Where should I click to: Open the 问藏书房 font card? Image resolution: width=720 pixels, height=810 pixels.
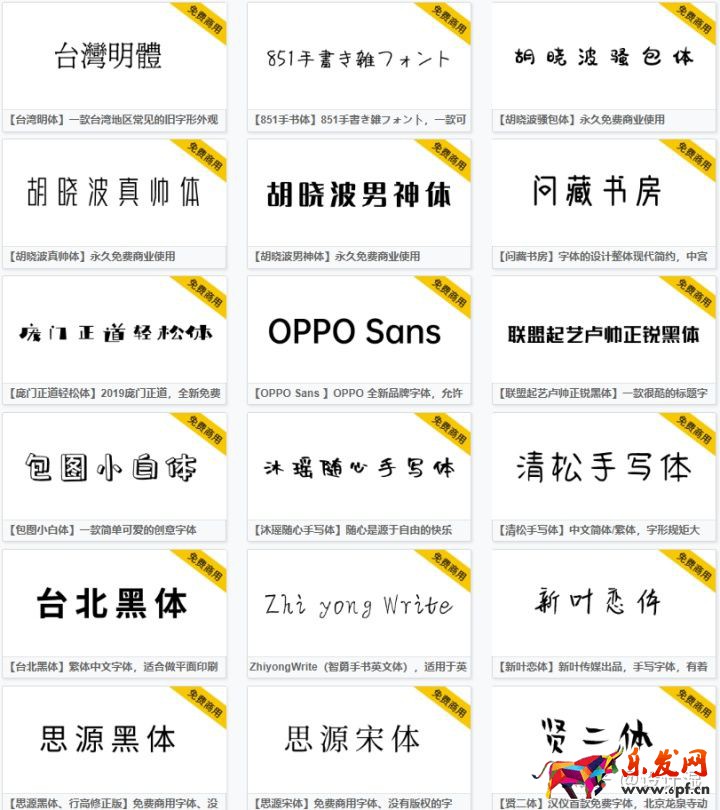[x=603, y=192]
